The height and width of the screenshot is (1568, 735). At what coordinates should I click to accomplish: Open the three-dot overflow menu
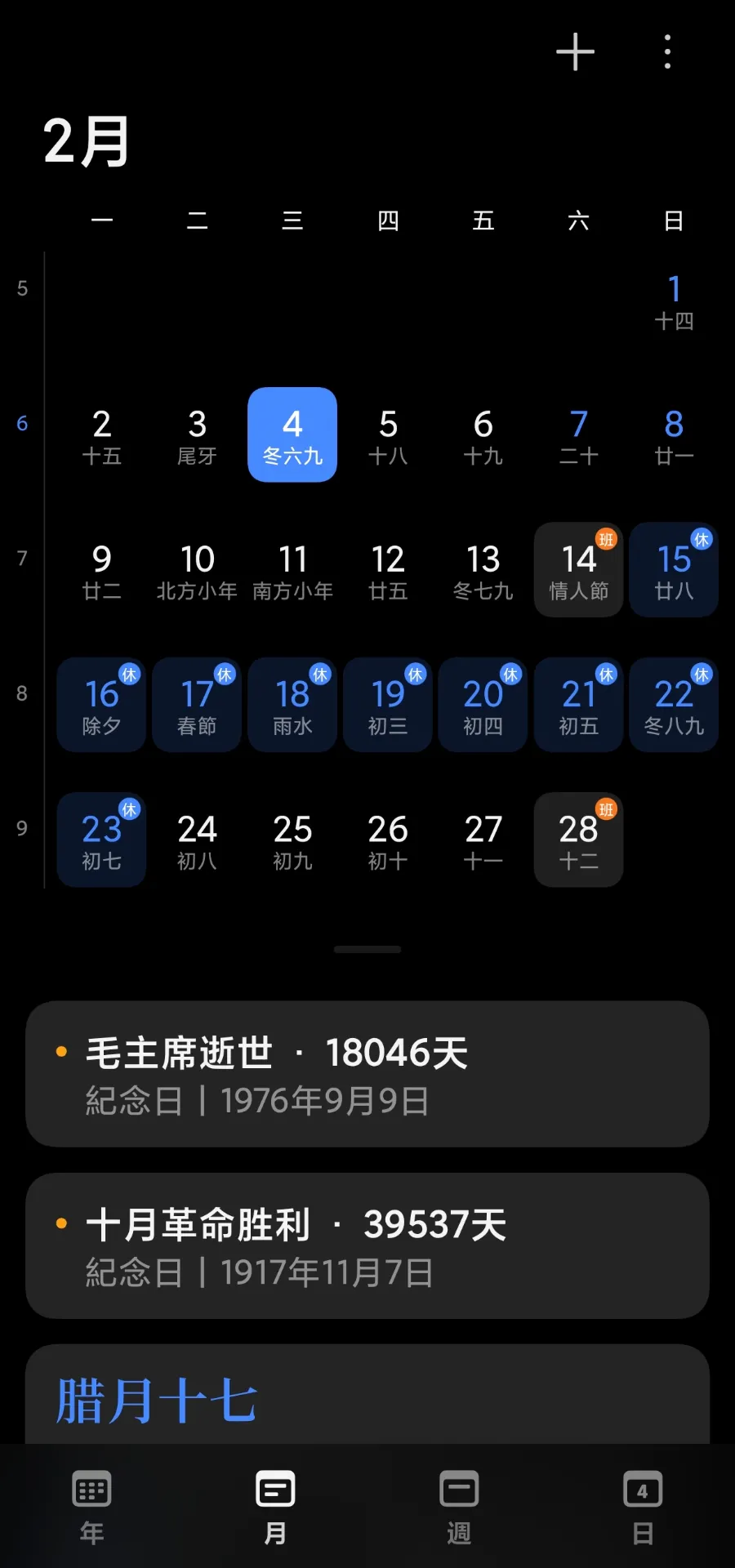(667, 51)
